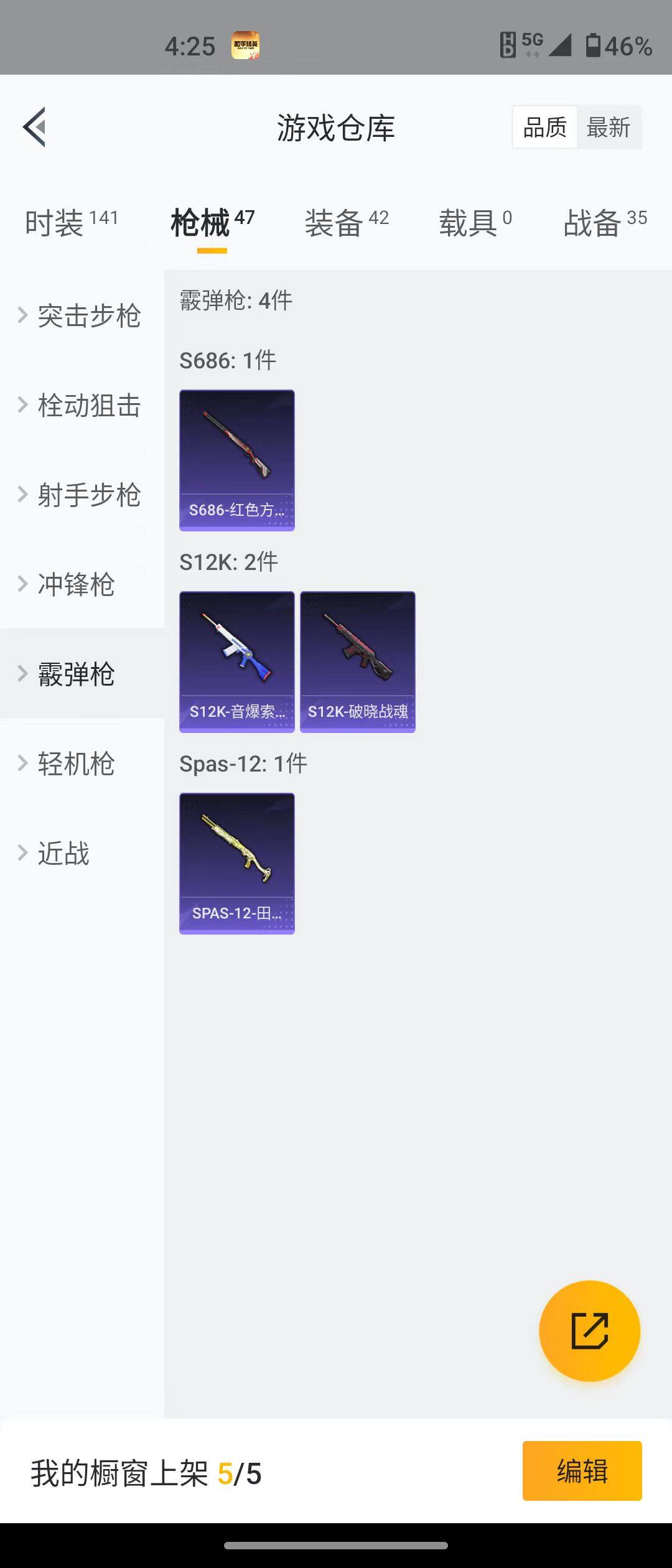Tap the back arrow to leave 游戏仓库
Viewport: 672px width, 1568px height.
coord(35,126)
